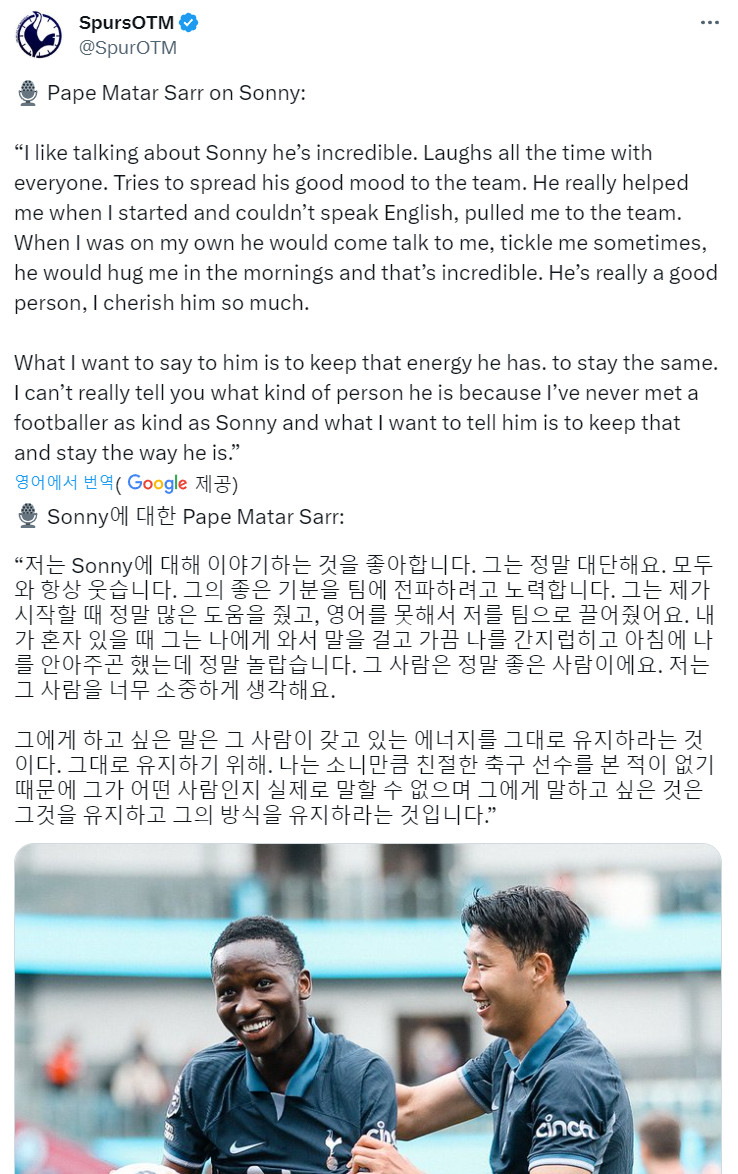Tap the '영어에서 번역' translation link
This screenshot has width=738, height=1174.
tap(63, 482)
